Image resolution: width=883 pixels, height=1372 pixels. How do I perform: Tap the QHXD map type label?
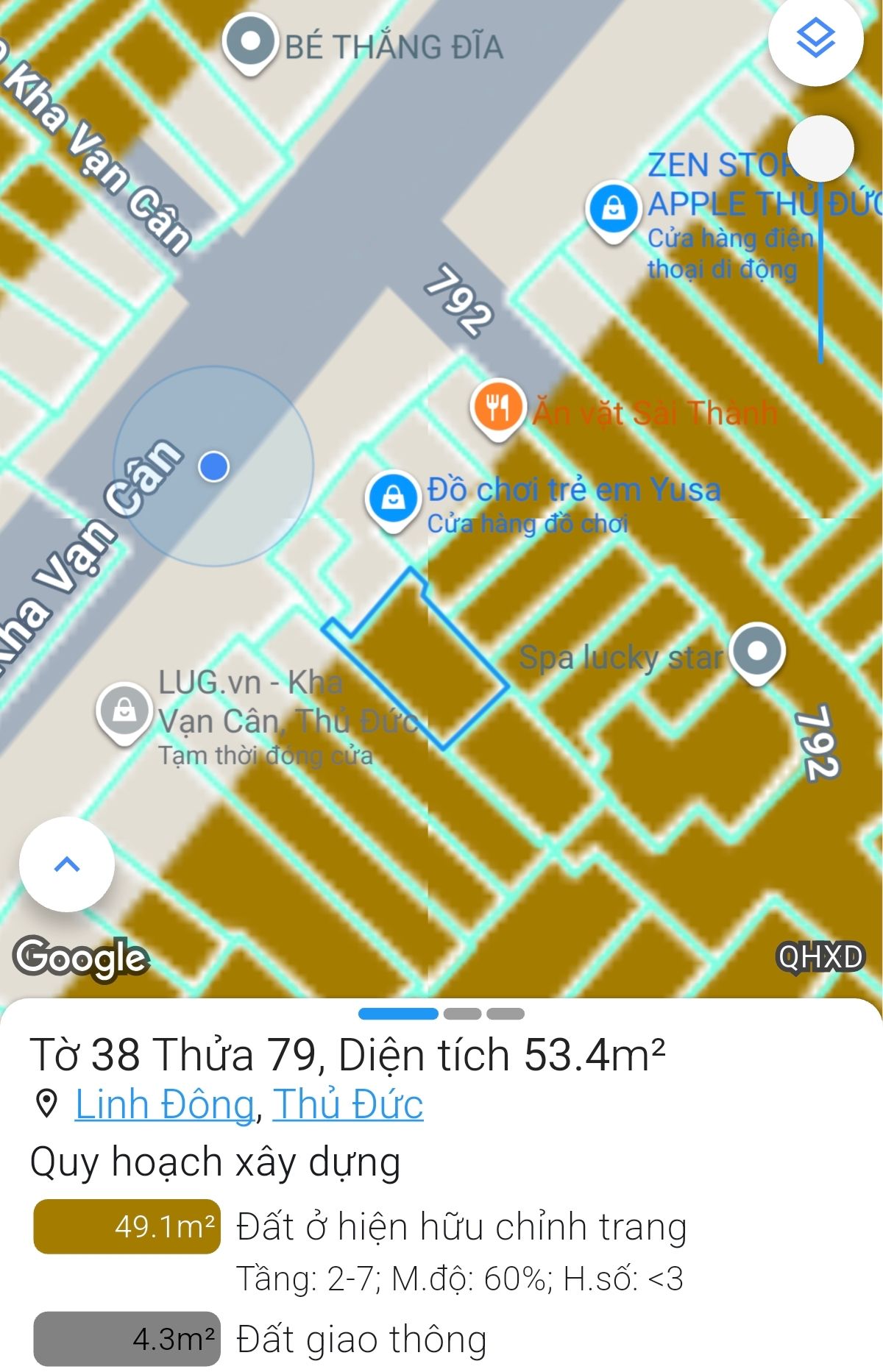coord(820,957)
